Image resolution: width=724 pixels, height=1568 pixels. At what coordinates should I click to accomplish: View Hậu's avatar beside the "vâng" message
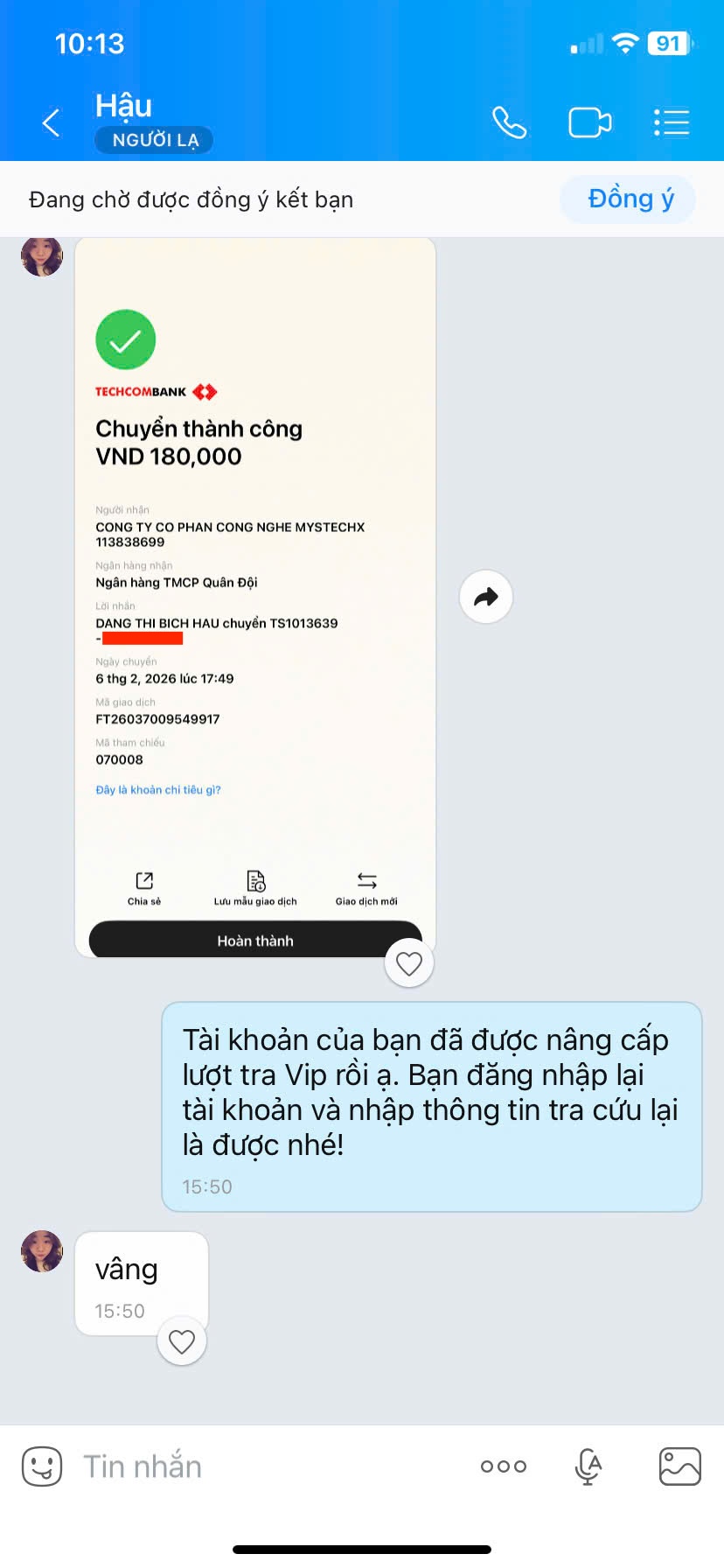(42, 1251)
